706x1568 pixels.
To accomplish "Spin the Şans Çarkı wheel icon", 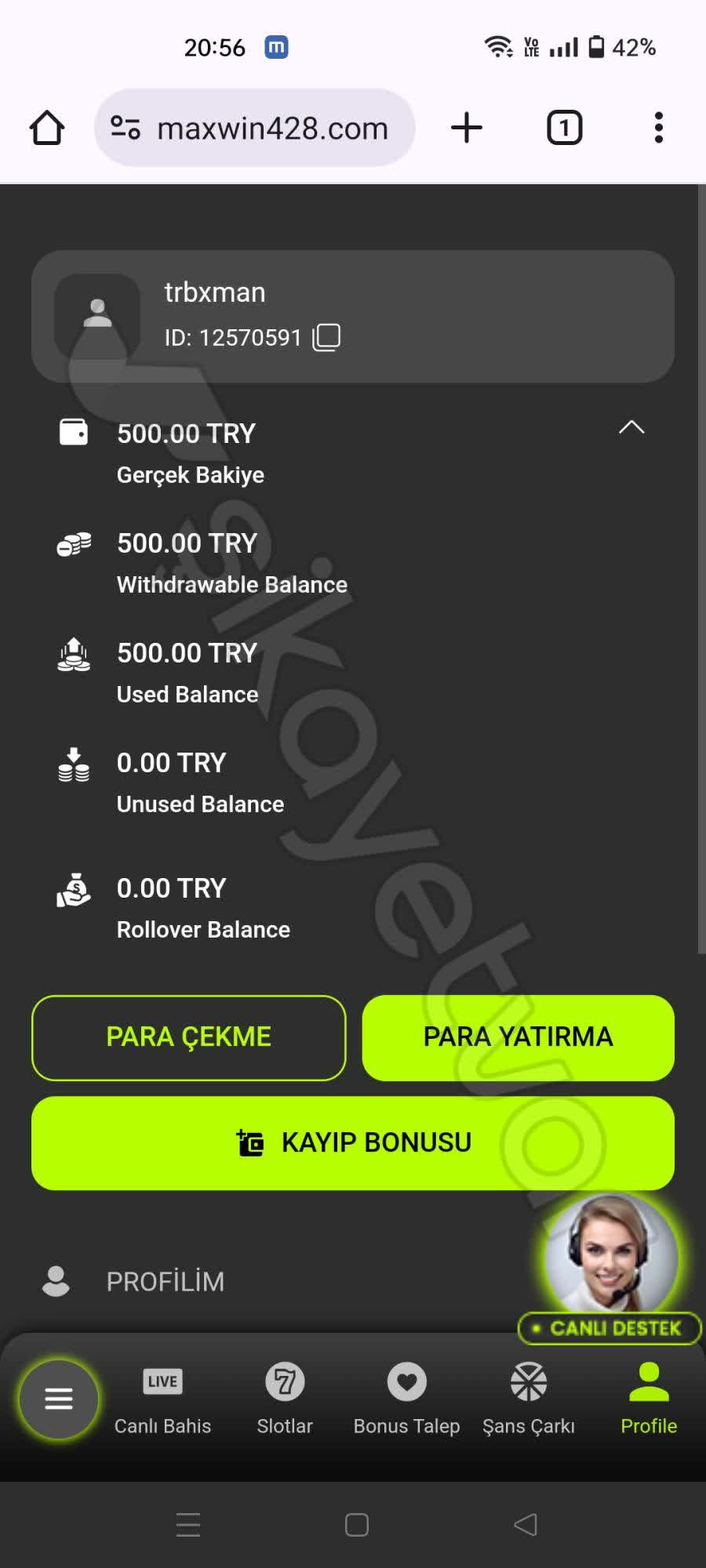I will pos(528,1381).
